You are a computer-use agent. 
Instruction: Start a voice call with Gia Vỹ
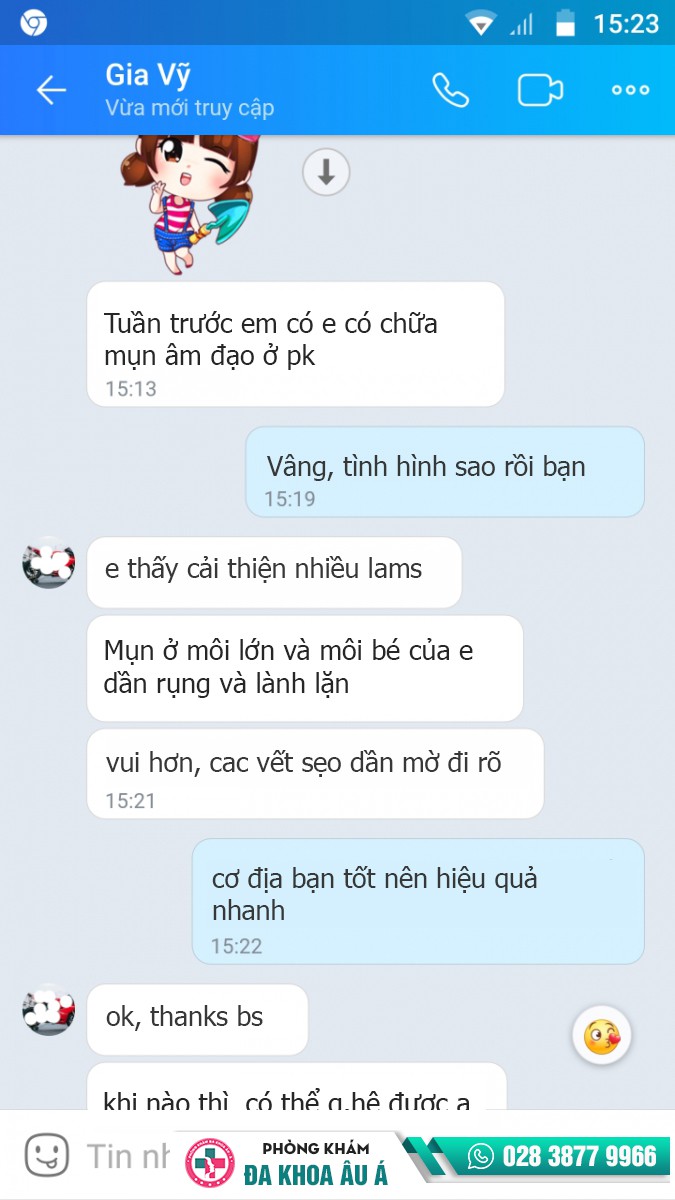[x=450, y=90]
